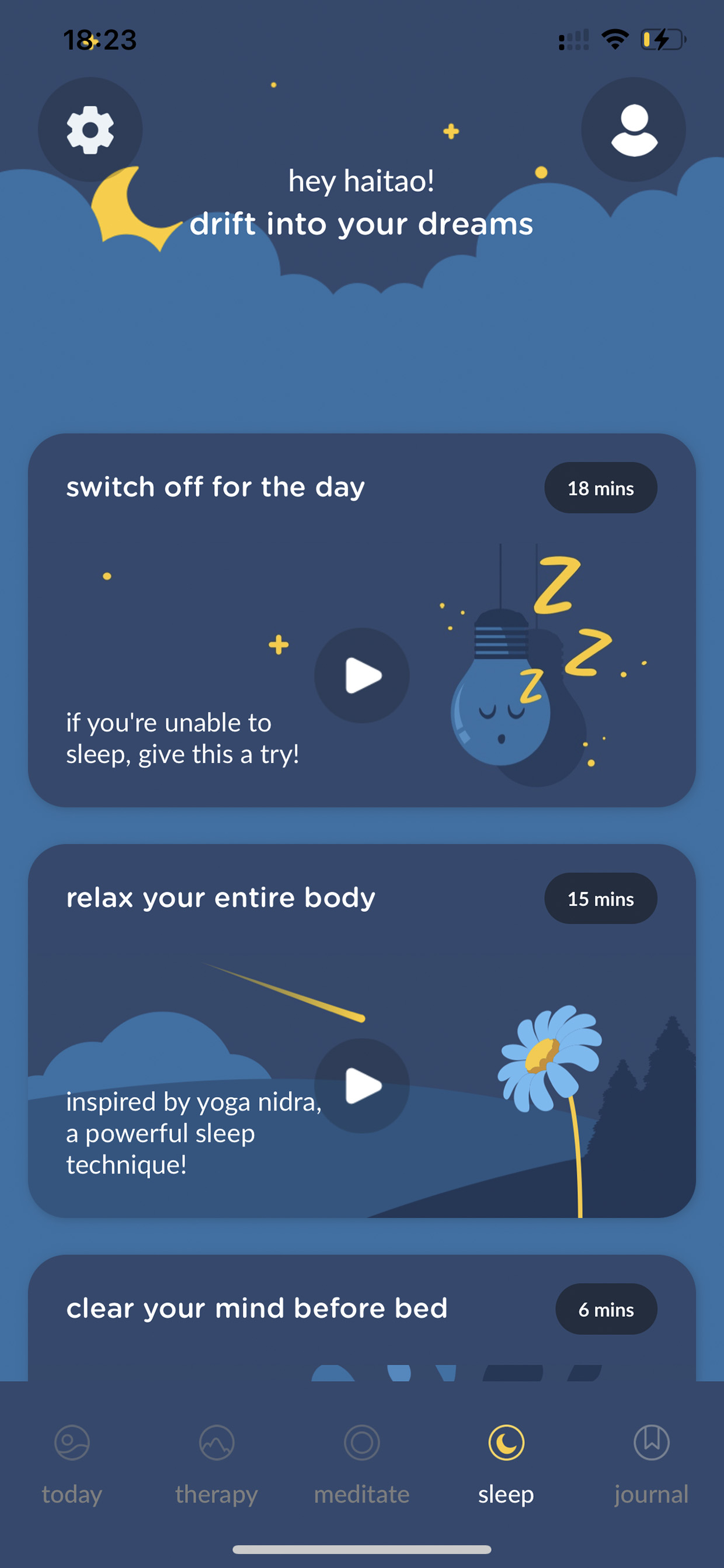Switch to the therapy tab
Screen dimensions: 724x1568
tap(217, 1465)
